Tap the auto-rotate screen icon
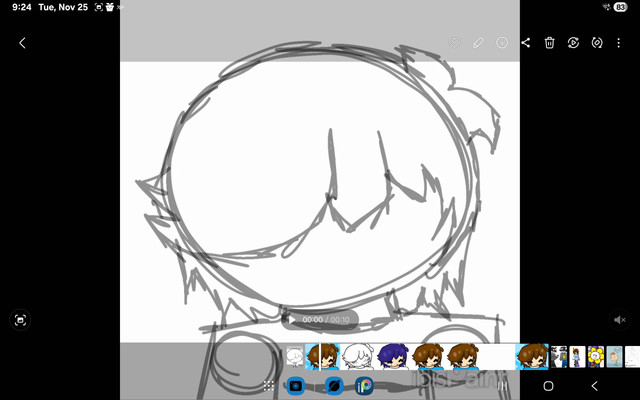 (x=597, y=43)
